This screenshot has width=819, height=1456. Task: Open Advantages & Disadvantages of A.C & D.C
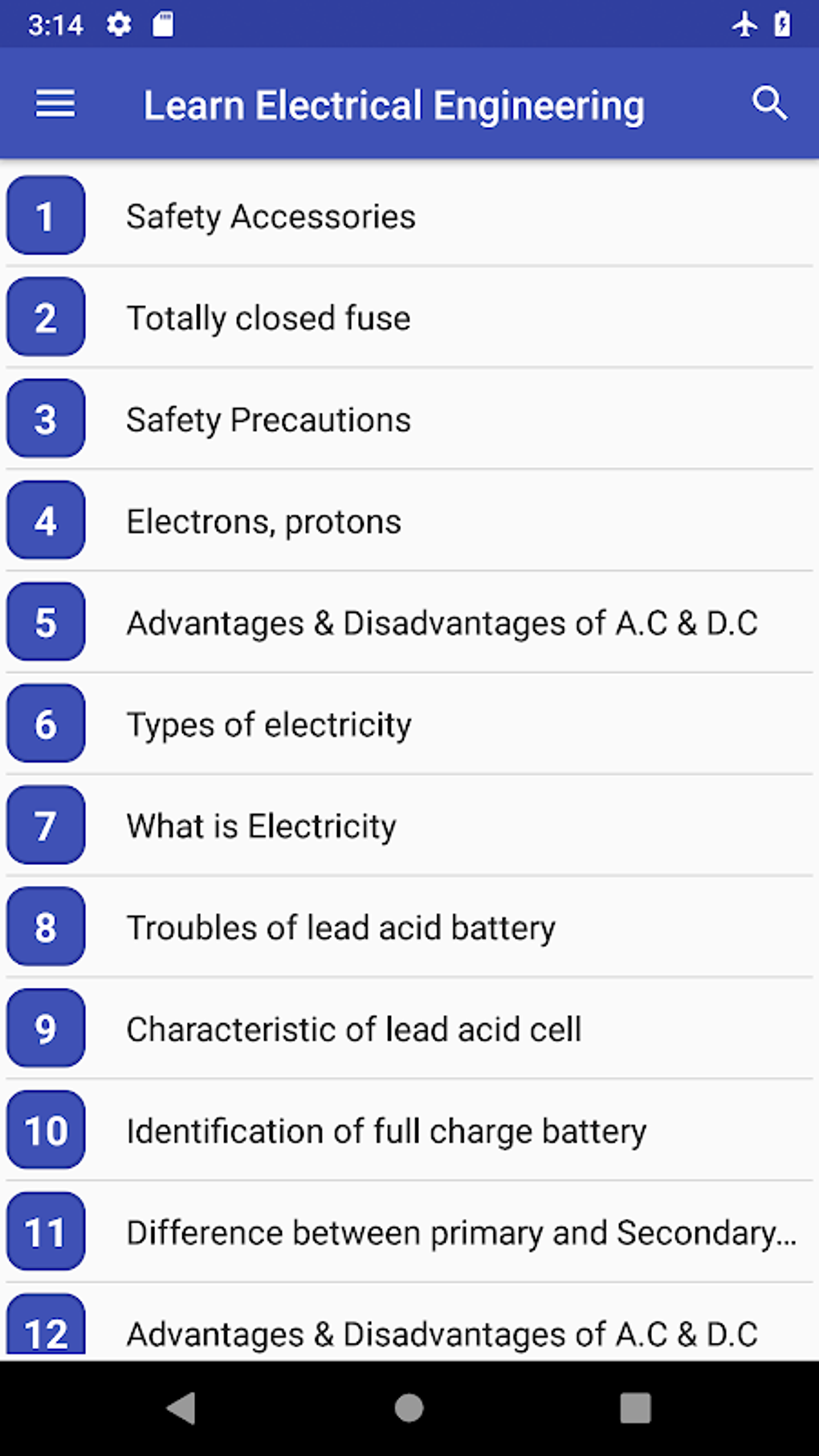(x=442, y=622)
